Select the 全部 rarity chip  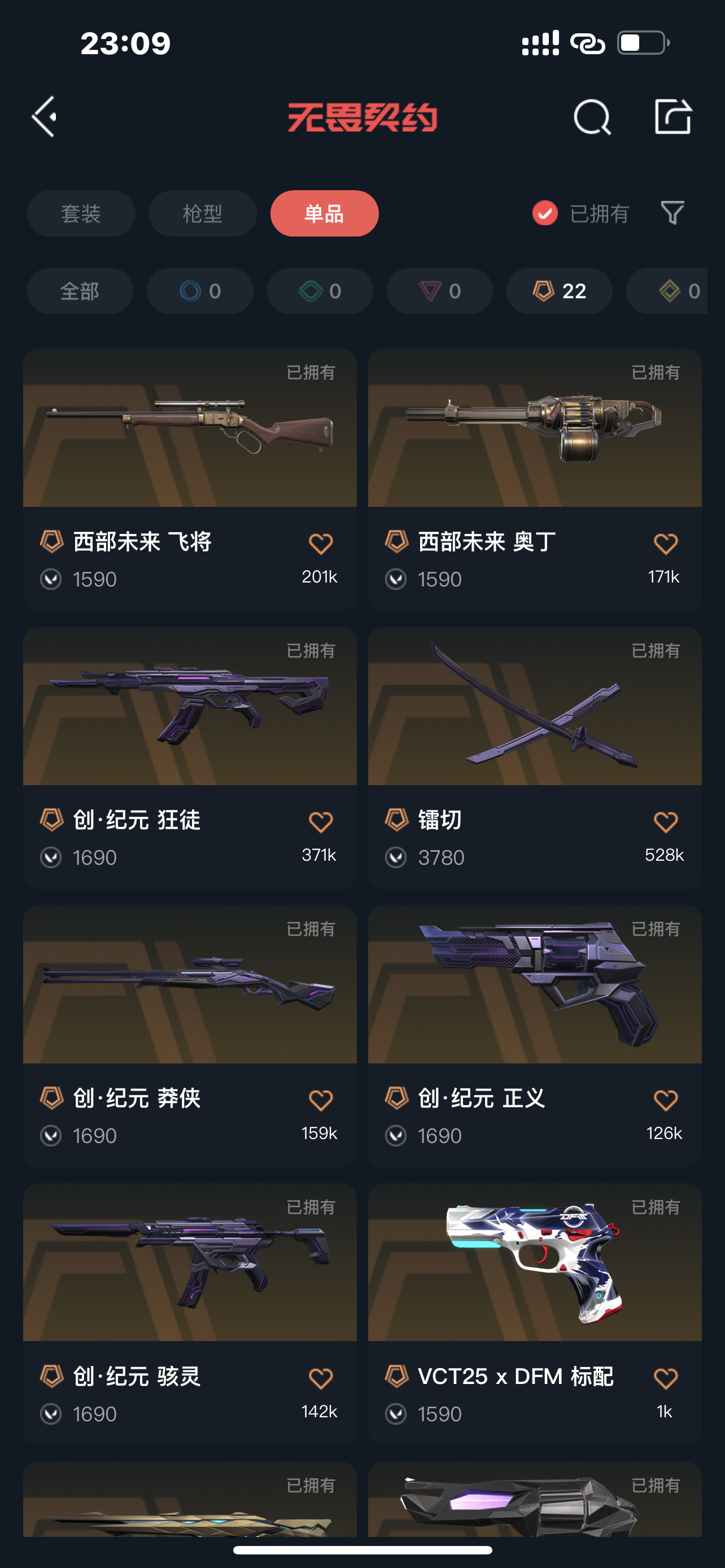coord(80,291)
